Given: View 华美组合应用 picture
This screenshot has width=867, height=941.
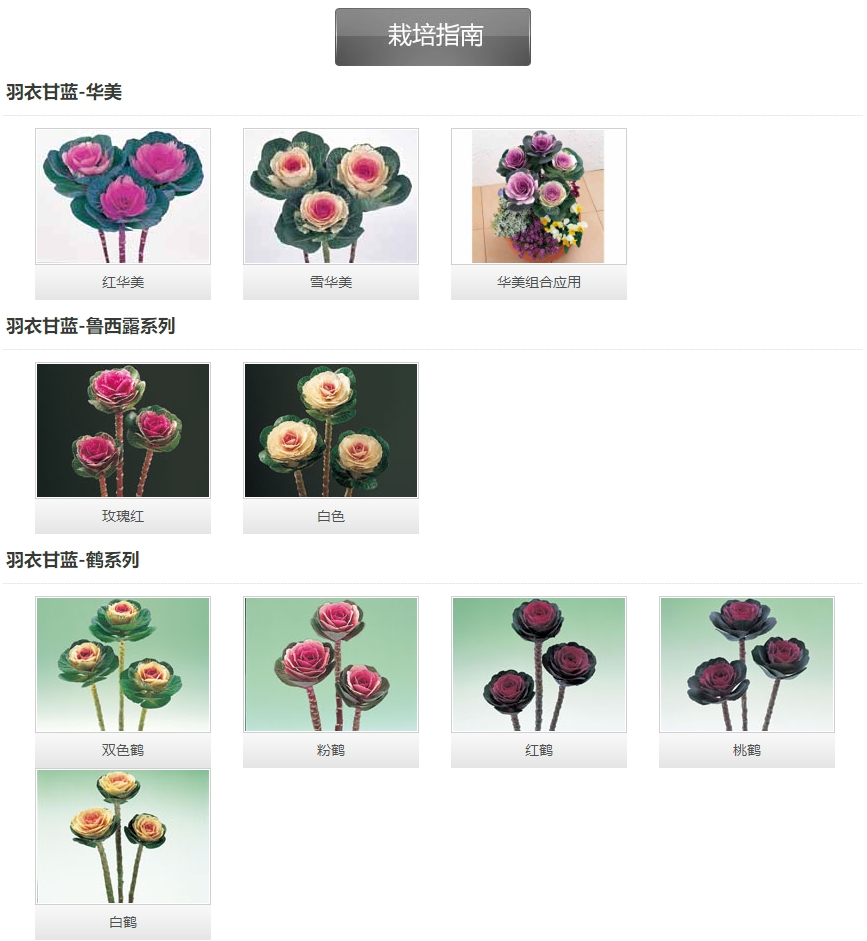Looking at the screenshot, I should (x=538, y=197).
